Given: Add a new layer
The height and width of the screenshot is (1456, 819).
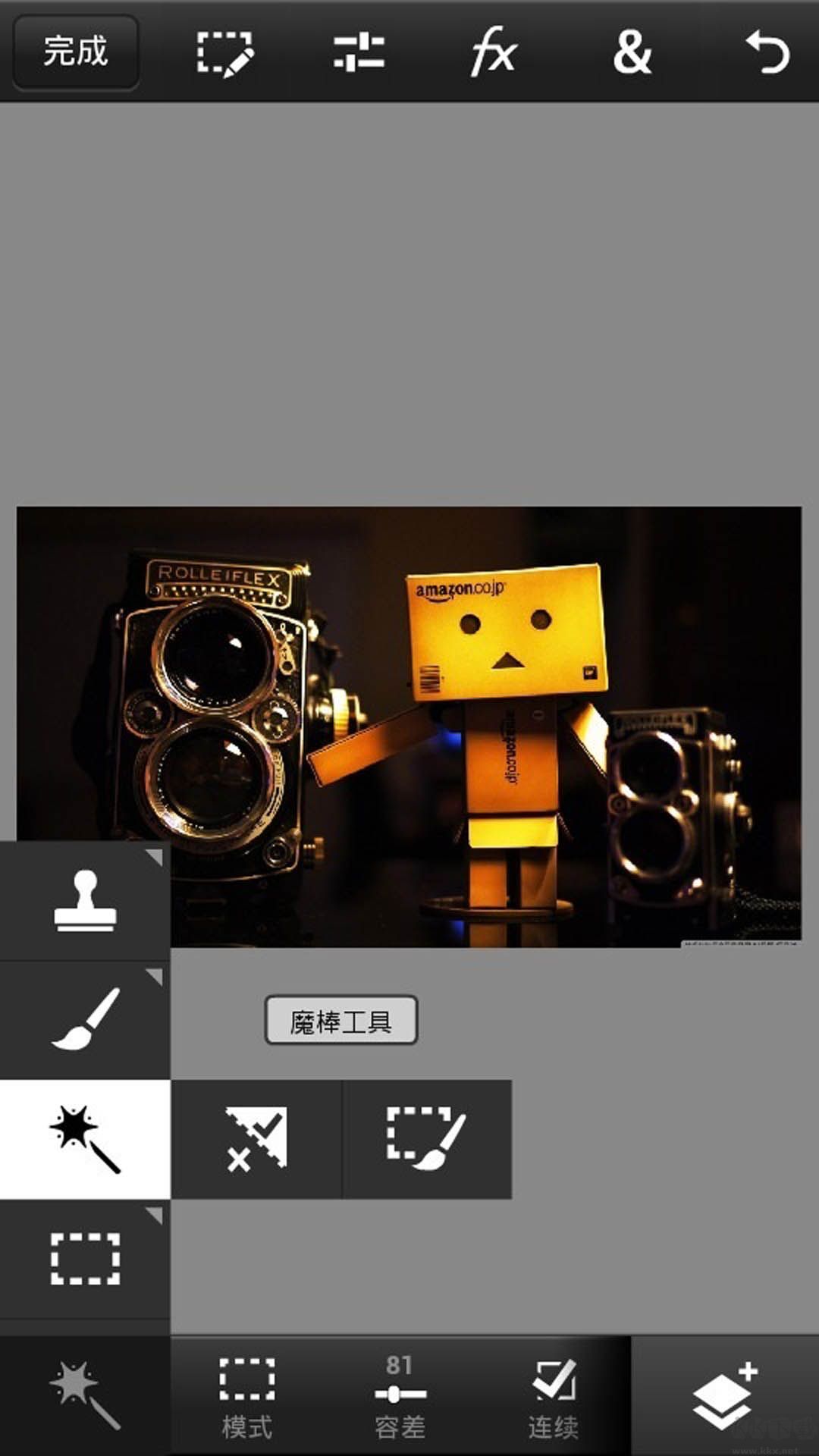Looking at the screenshot, I should click(x=725, y=1395).
